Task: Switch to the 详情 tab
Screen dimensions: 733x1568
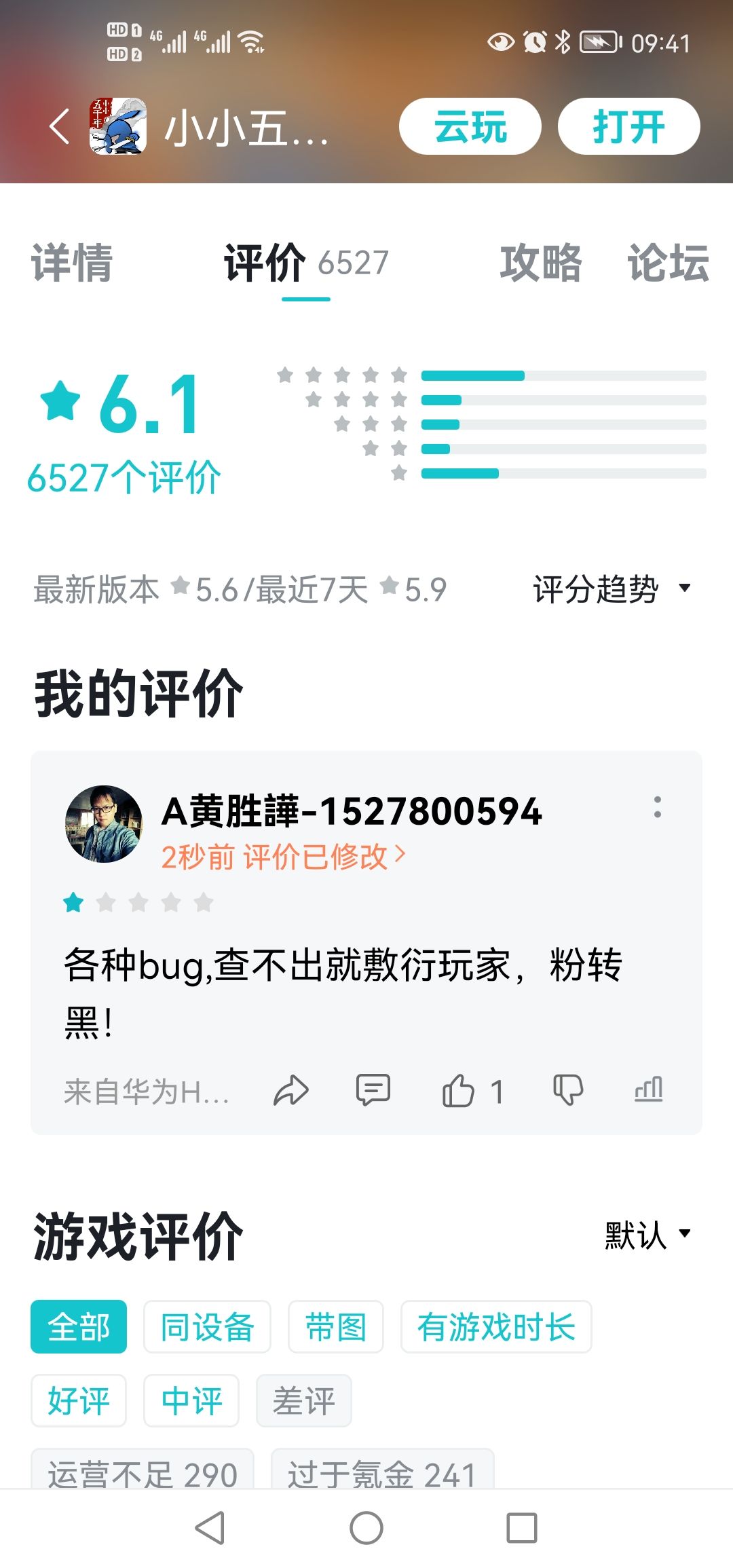Action: tap(72, 263)
